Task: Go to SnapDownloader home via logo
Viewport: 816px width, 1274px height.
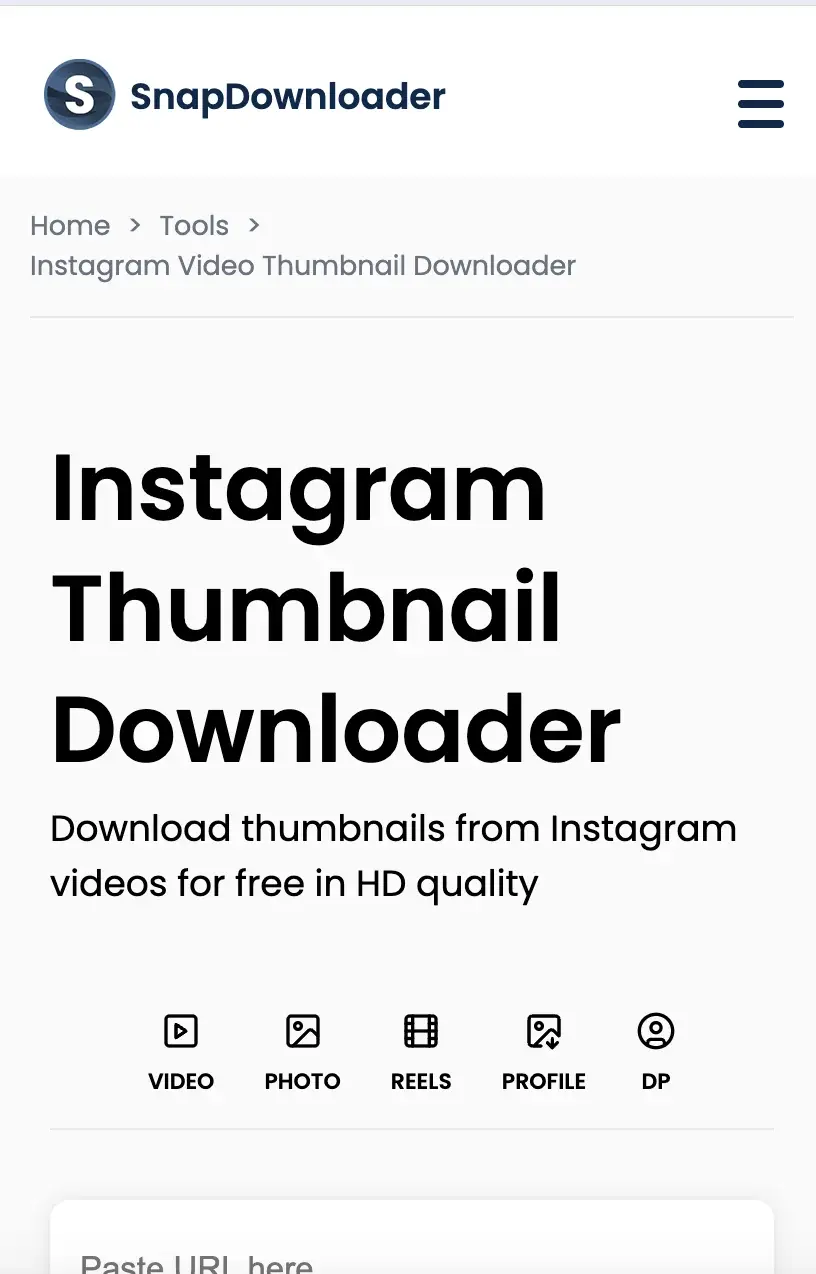Action: [x=244, y=96]
